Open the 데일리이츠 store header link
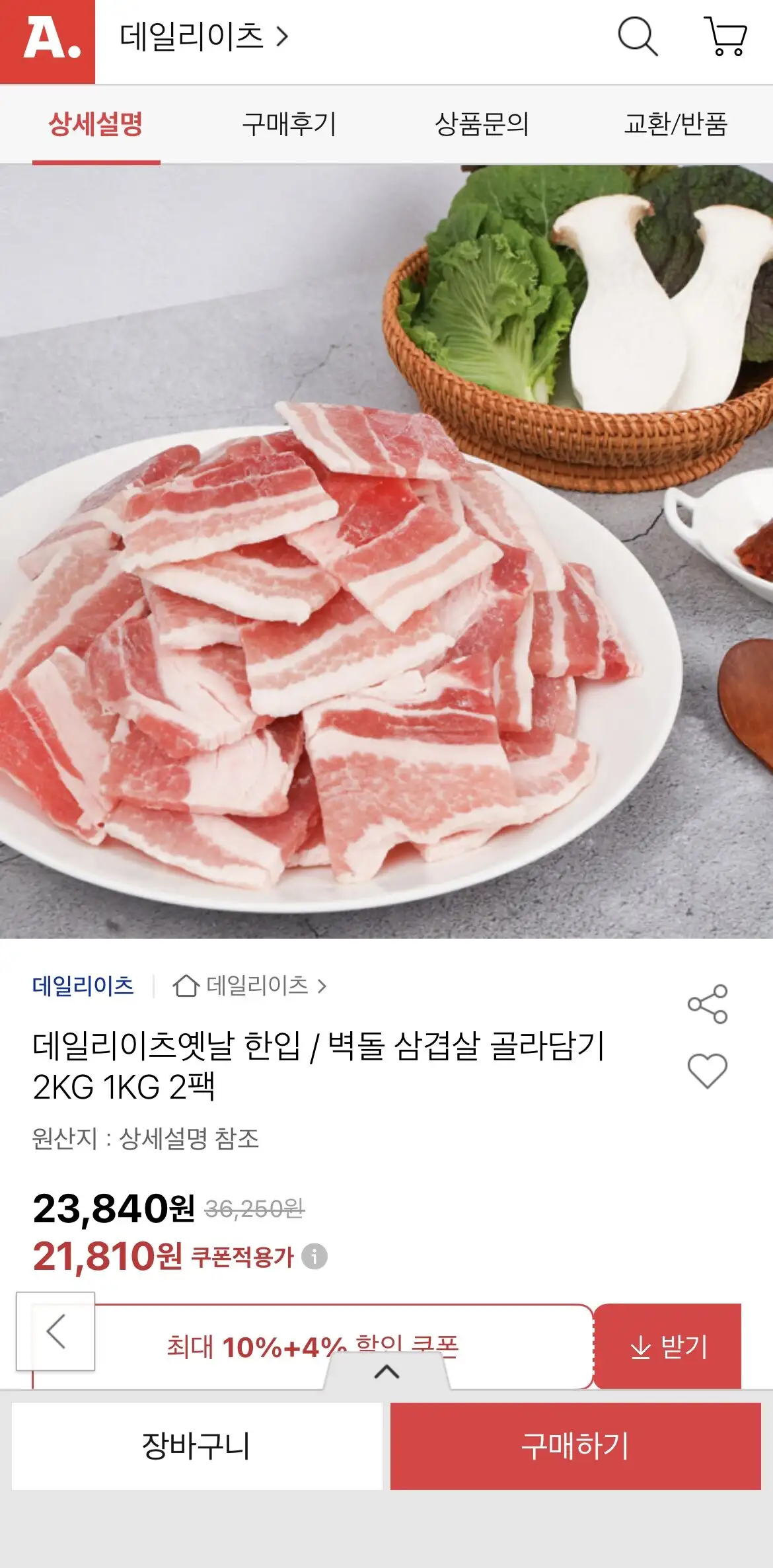 point(203,37)
